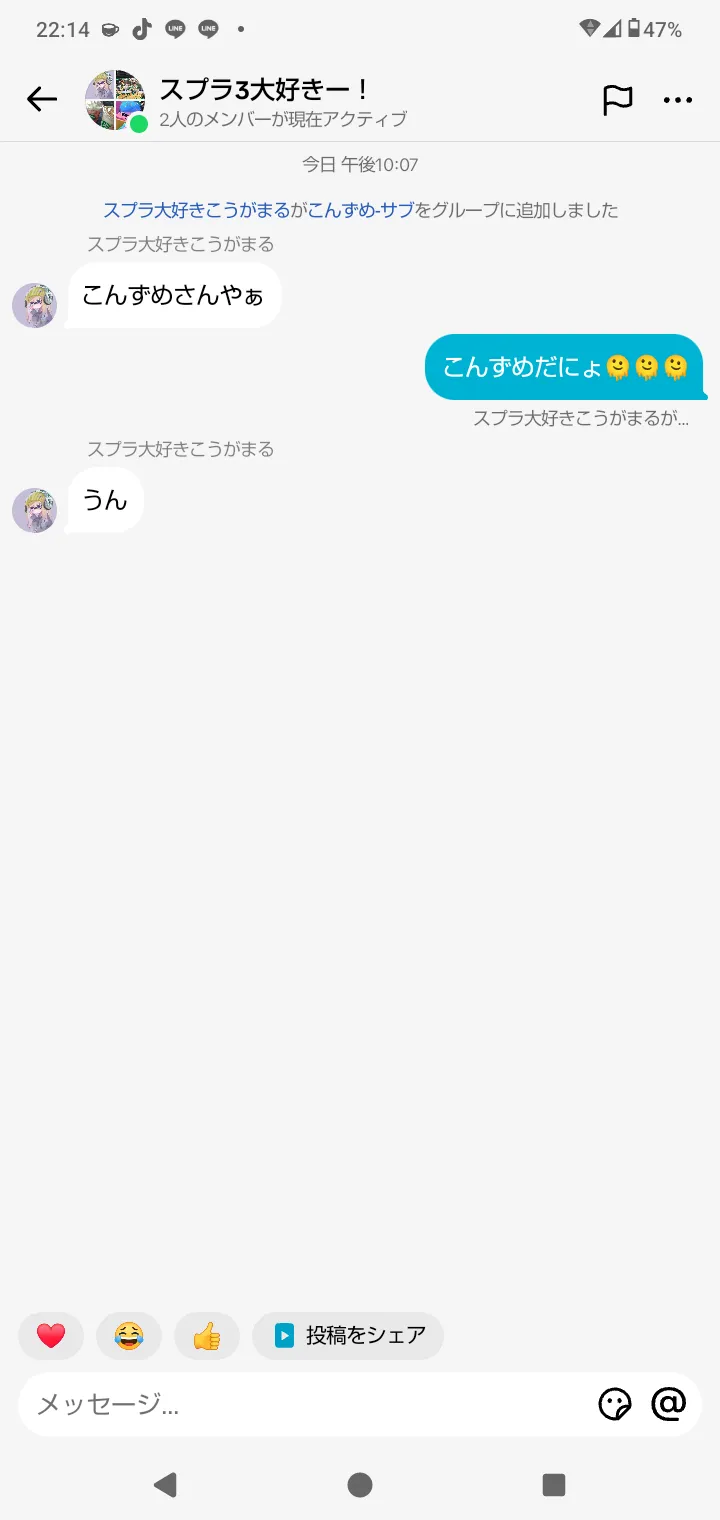Send a quick heart reaction
Image resolution: width=720 pixels, height=1520 pixels.
pos(51,1335)
